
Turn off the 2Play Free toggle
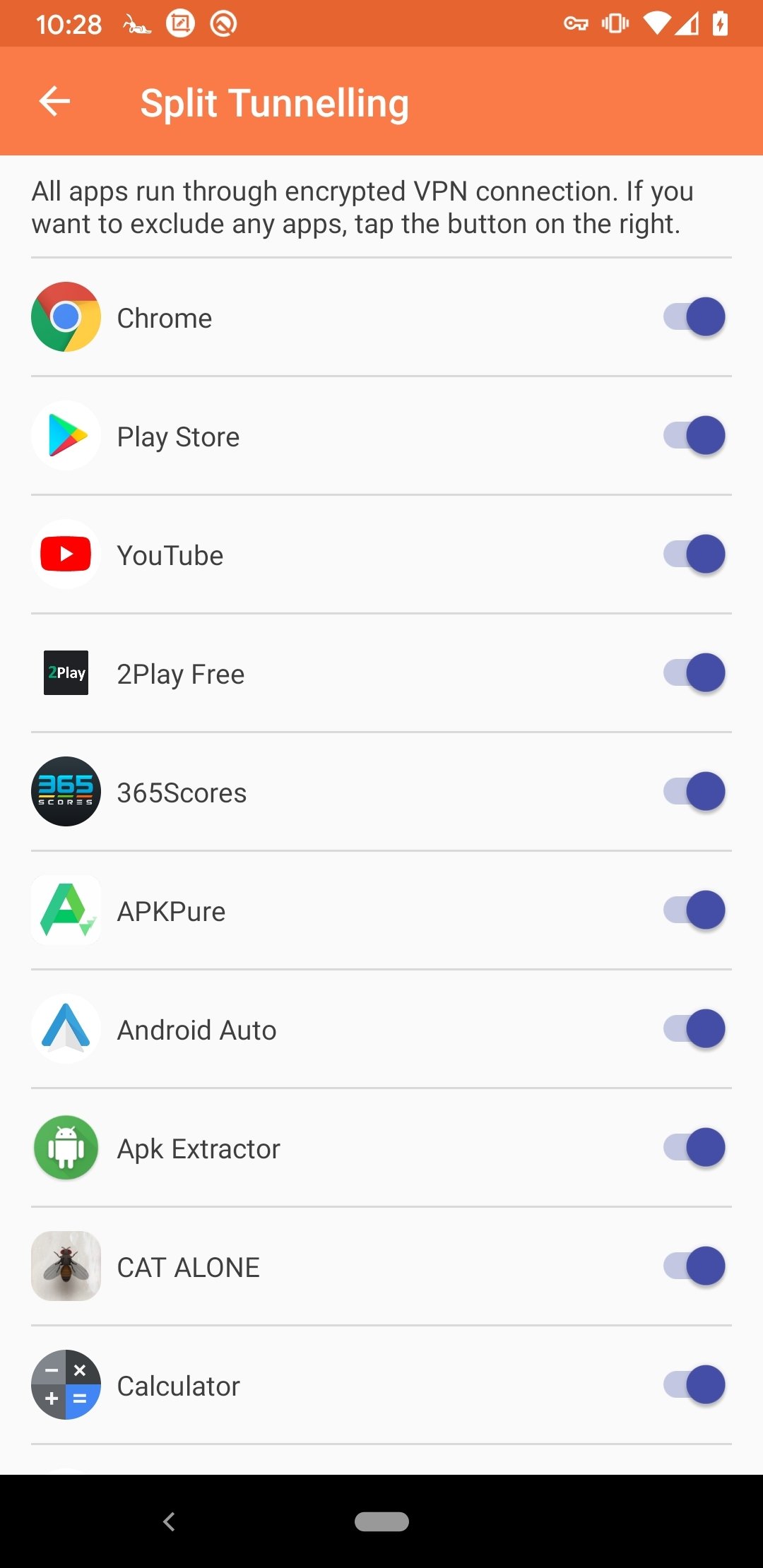694,673
